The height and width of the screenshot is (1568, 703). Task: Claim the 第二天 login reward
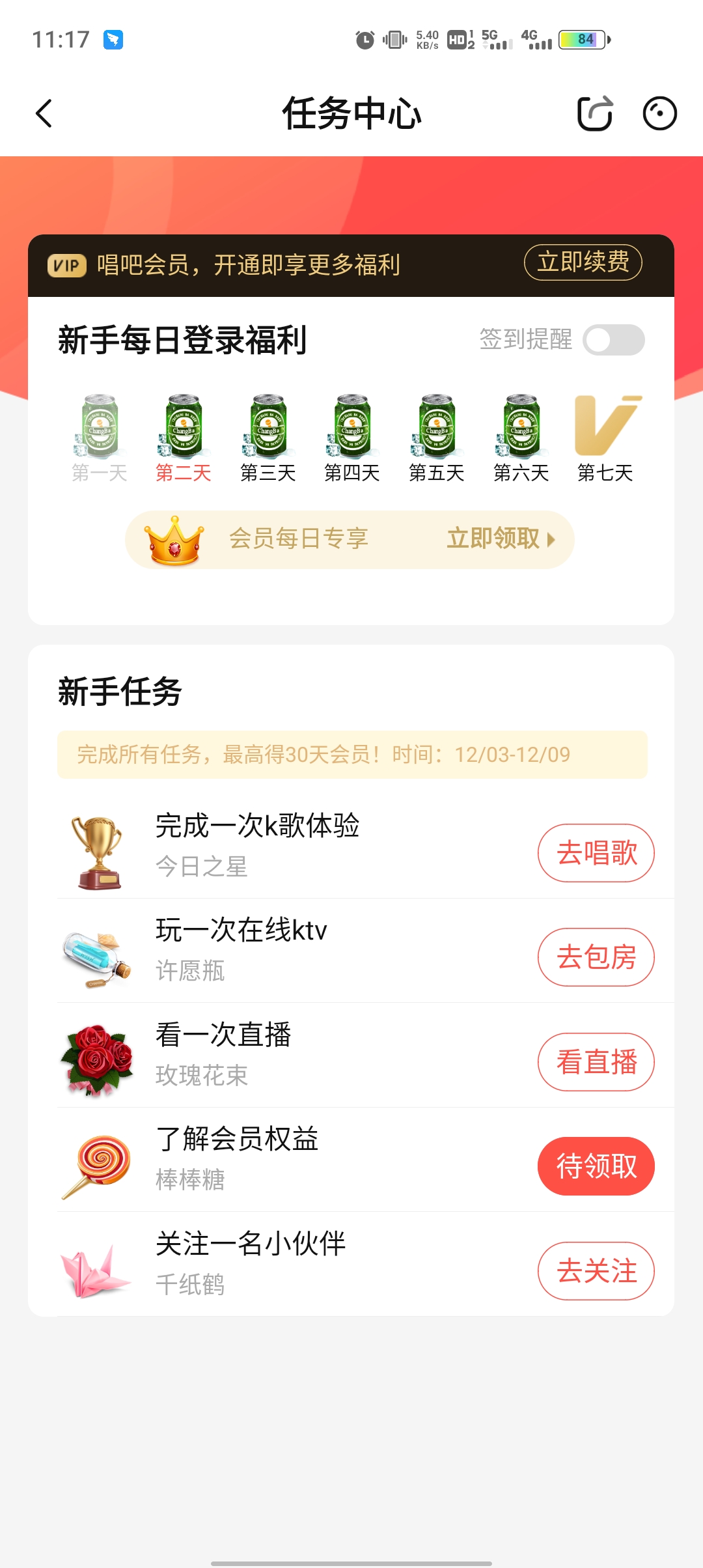point(184,436)
